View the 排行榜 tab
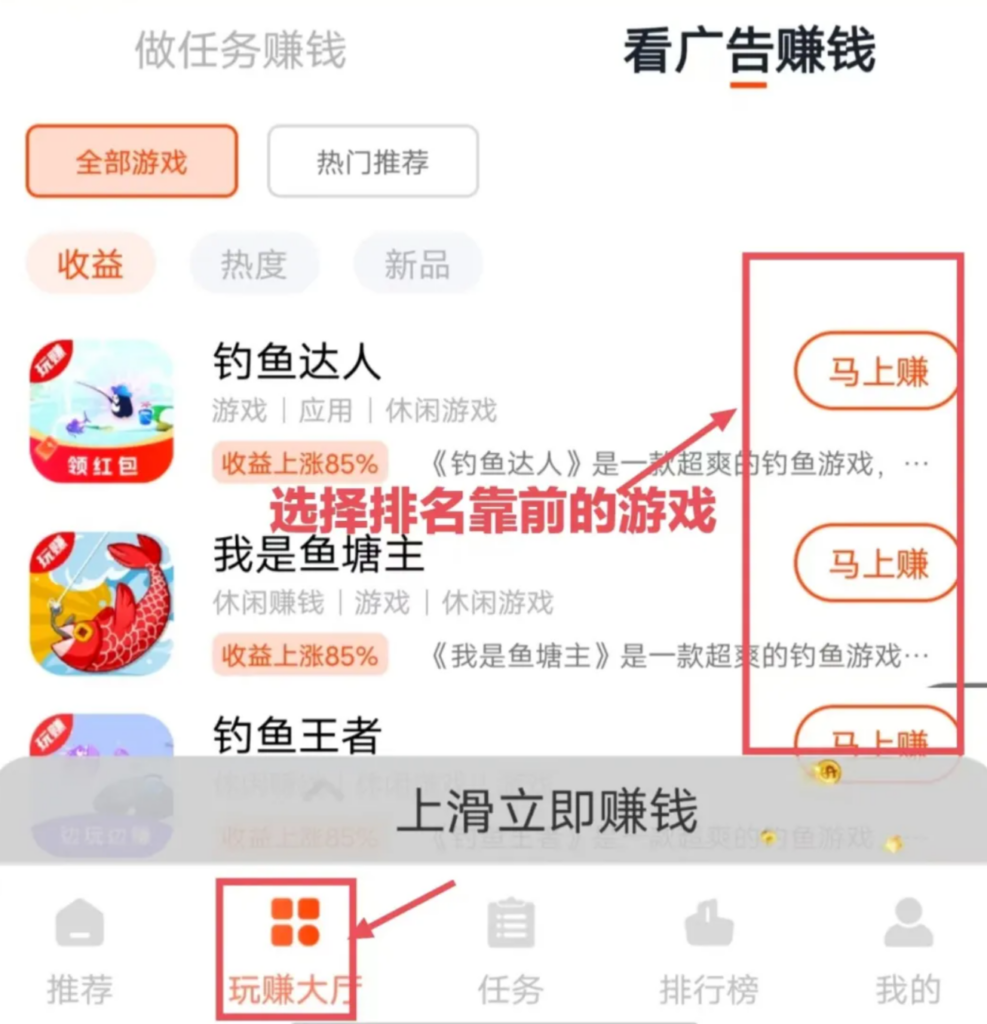Screen dimensions: 987x1024 tap(709, 950)
